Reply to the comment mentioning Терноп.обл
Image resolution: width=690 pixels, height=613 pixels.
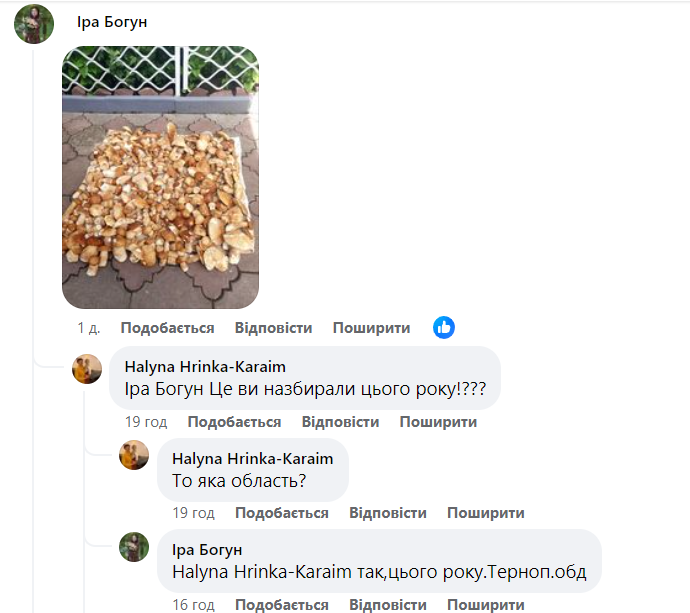[x=387, y=604]
